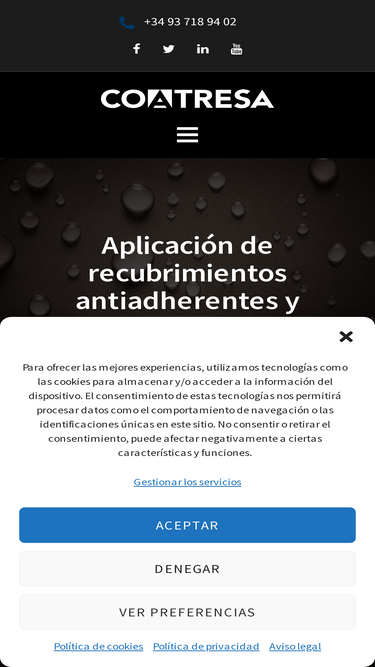
Task: Open the LinkedIn profile icon
Action: [x=203, y=49]
